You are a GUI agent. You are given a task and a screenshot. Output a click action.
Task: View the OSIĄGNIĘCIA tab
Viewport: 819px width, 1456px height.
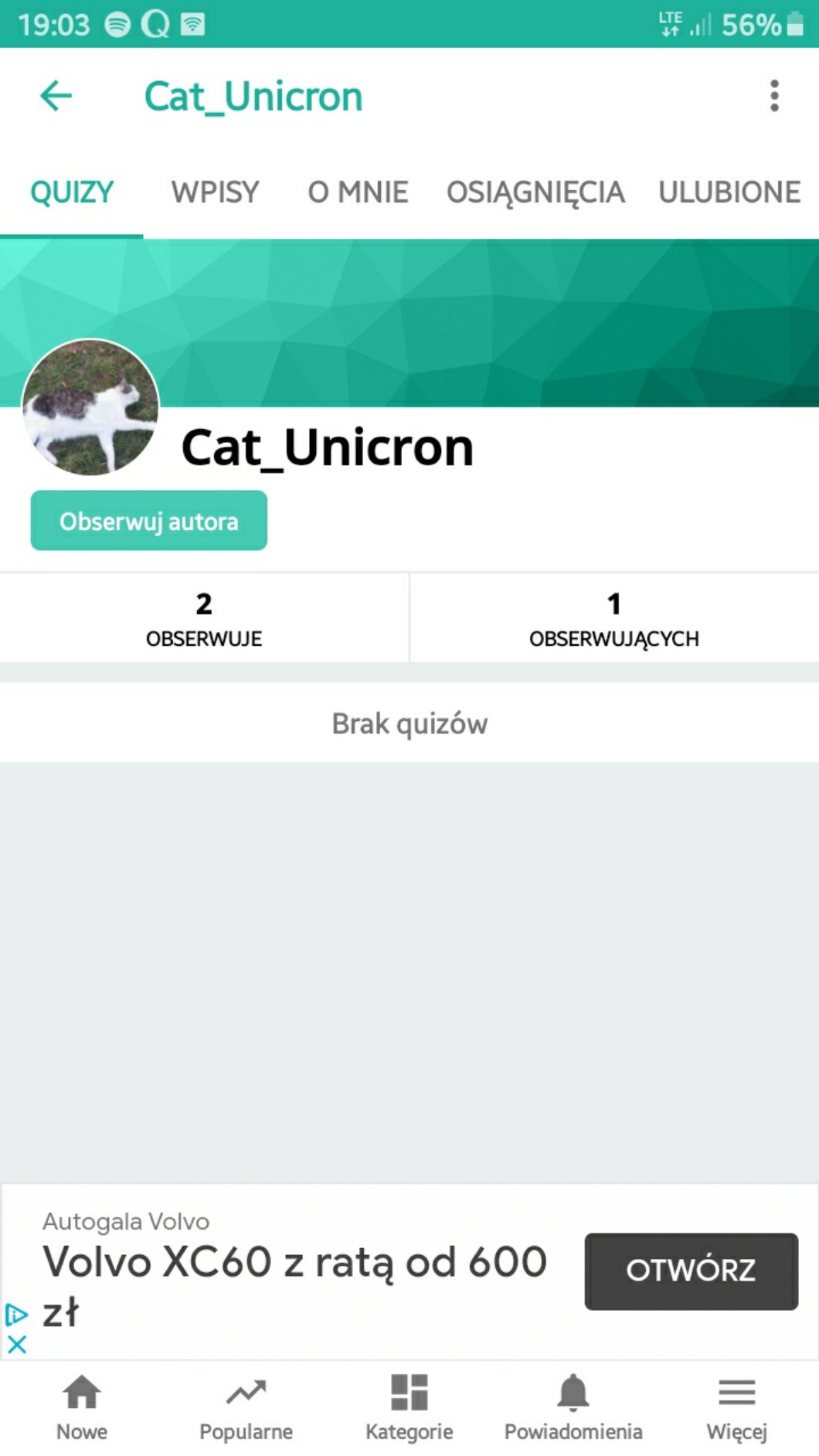(x=535, y=192)
